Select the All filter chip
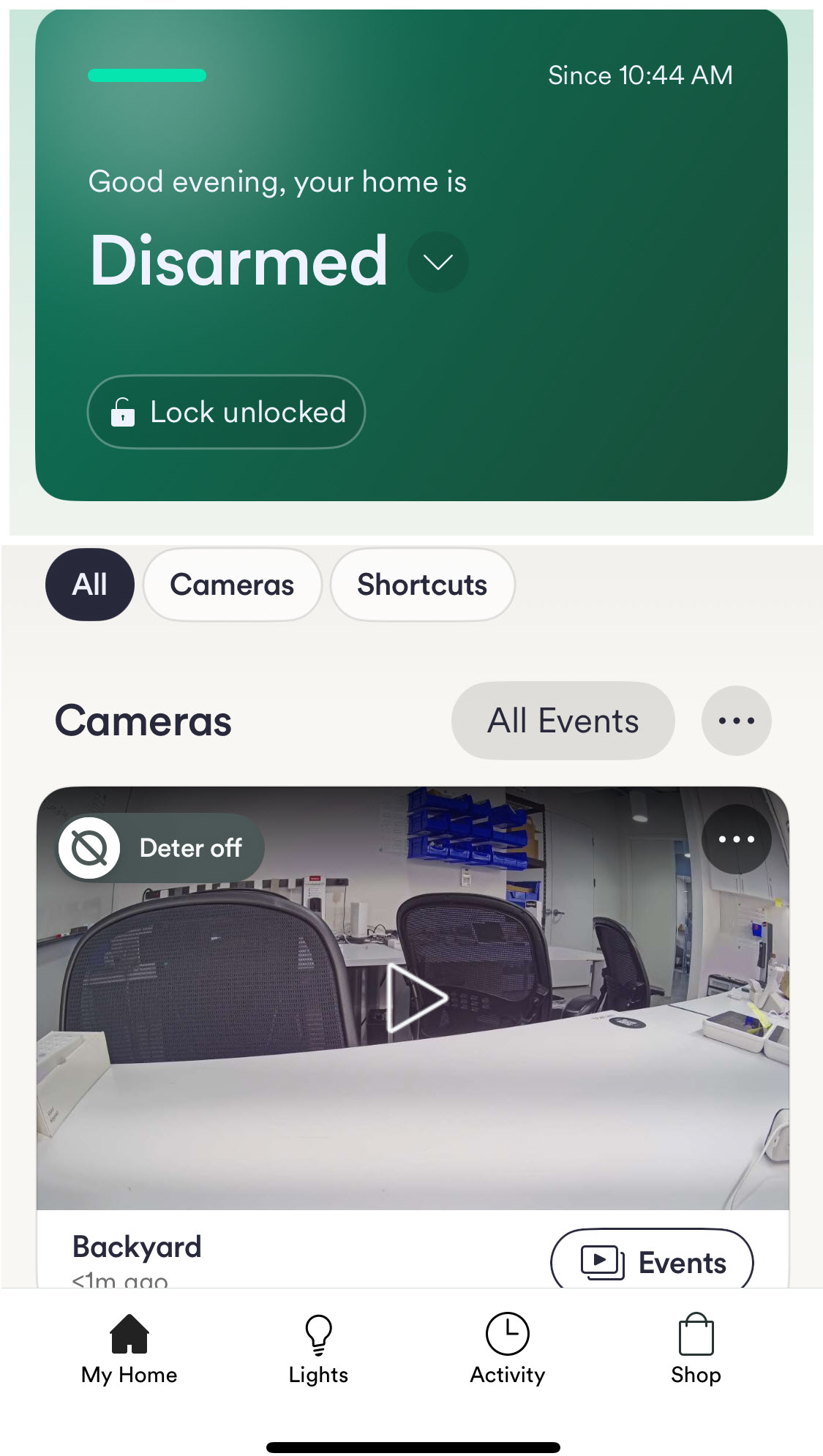823x1456 pixels. [x=90, y=585]
